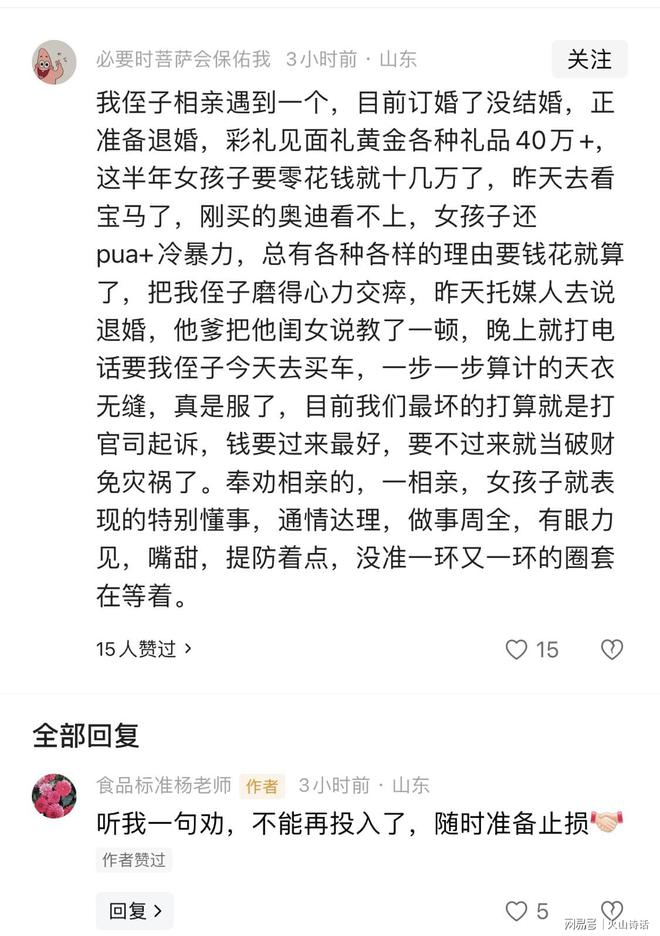660x936 pixels.
Task: Dislike 食品标准杨老师's reply
Action: click(x=611, y=910)
